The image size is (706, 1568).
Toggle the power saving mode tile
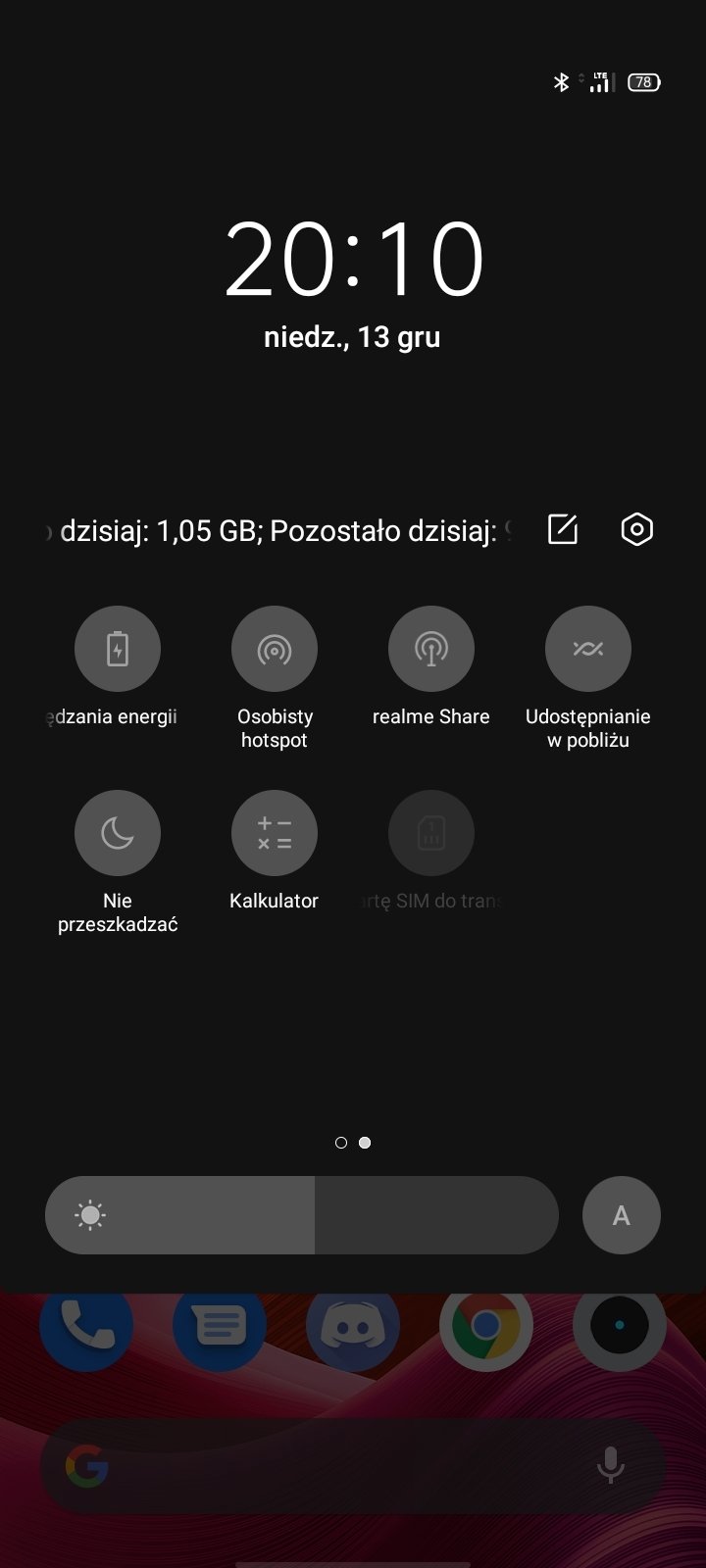(118, 649)
